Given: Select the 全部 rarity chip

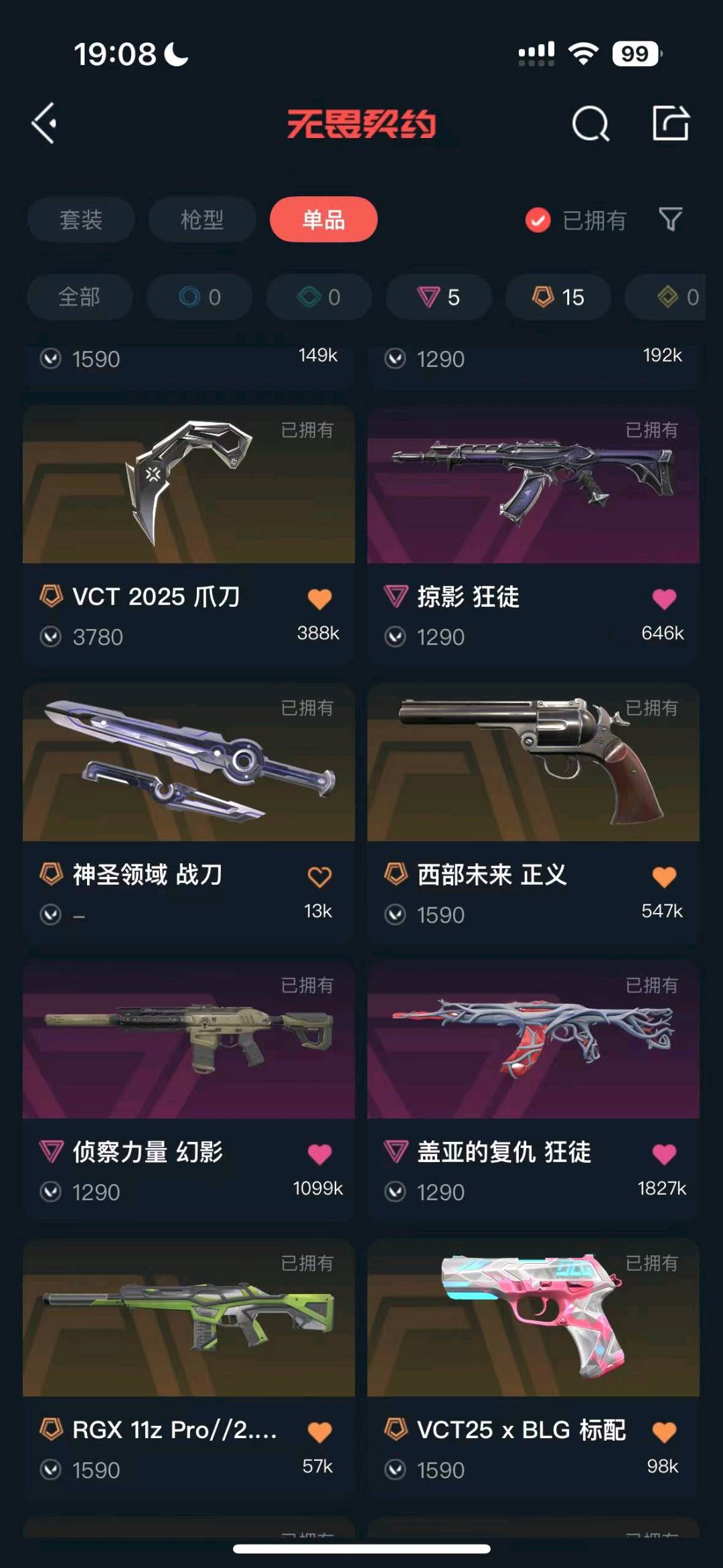Looking at the screenshot, I should point(79,297).
